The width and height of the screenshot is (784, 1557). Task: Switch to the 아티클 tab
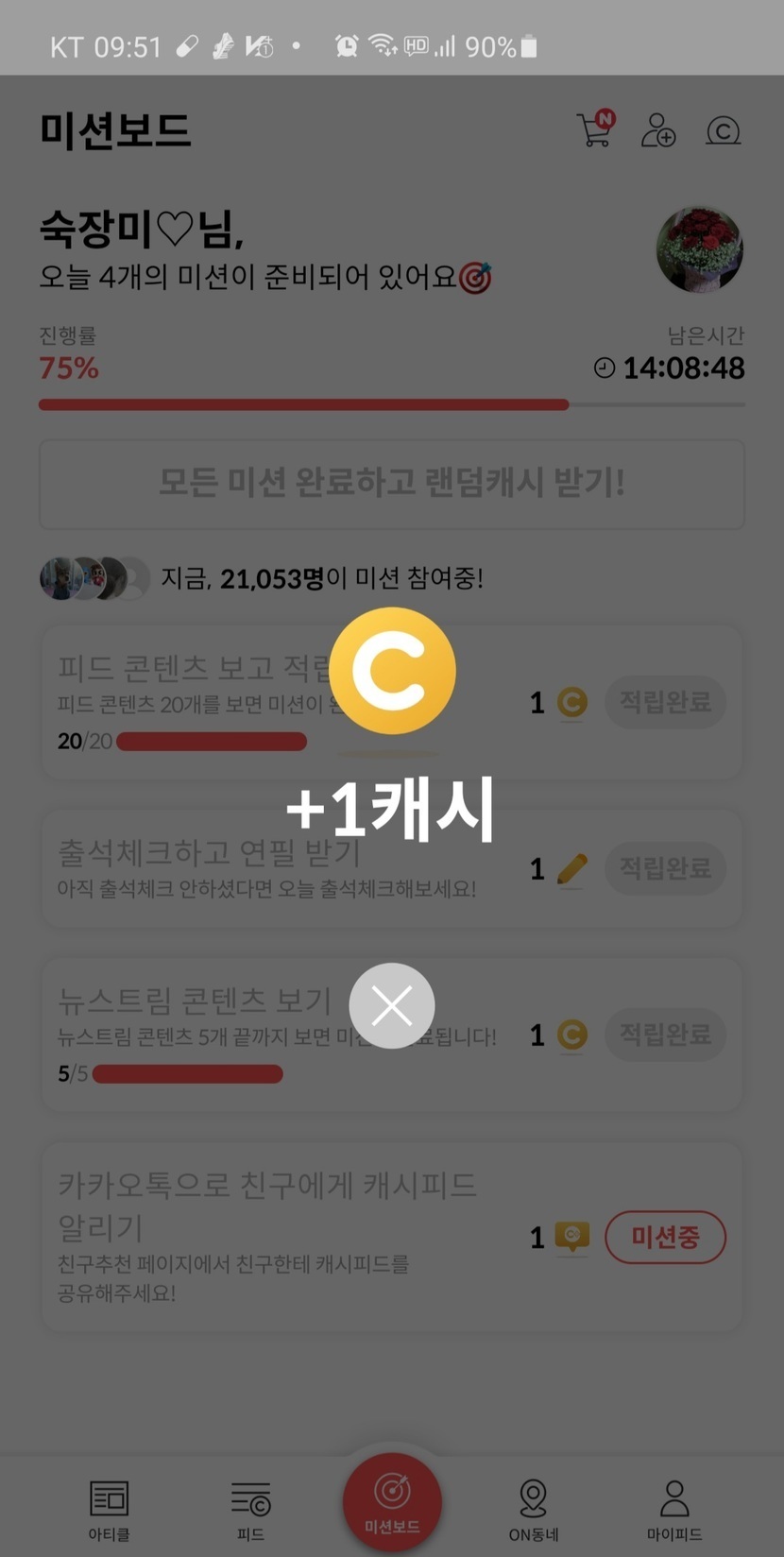click(x=110, y=1509)
